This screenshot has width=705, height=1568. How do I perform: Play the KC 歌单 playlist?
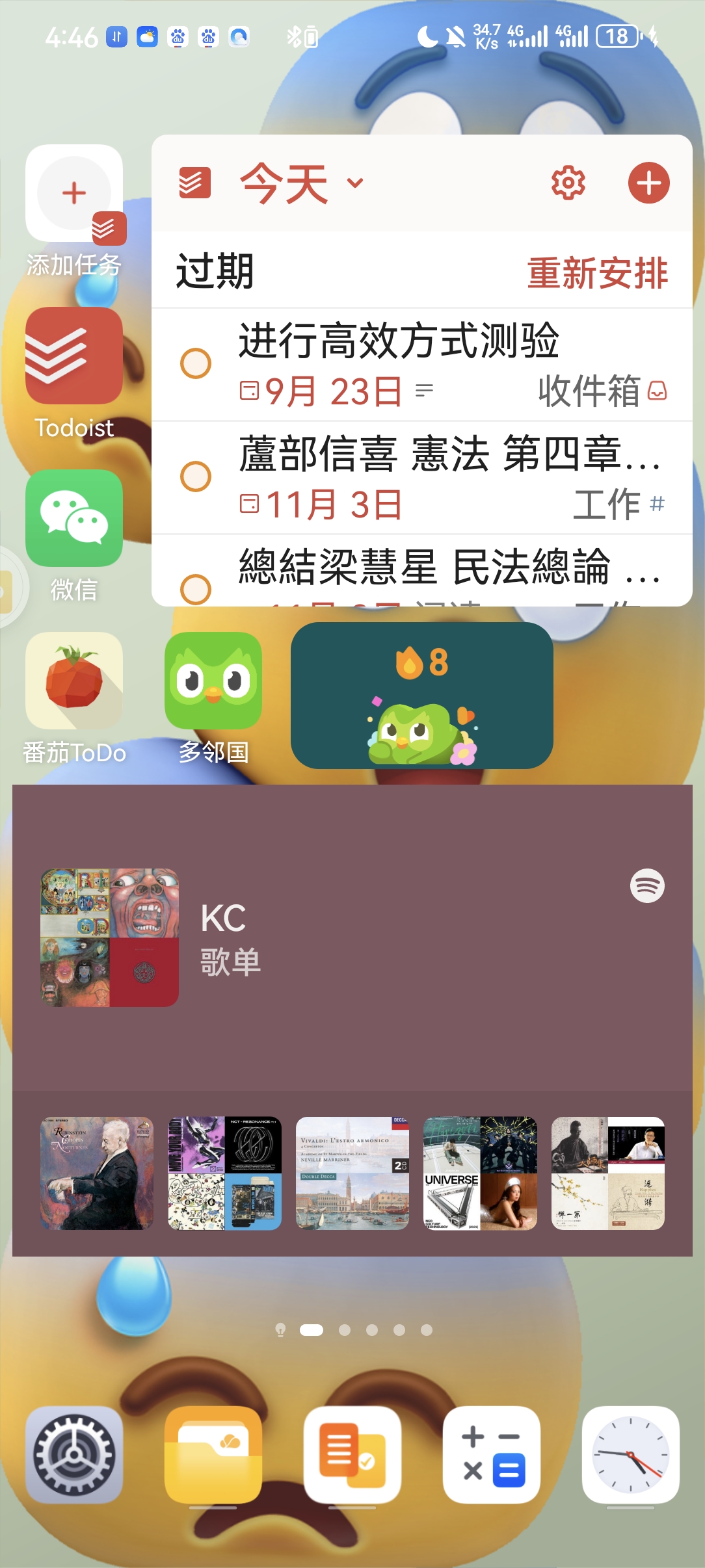[109, 937]
